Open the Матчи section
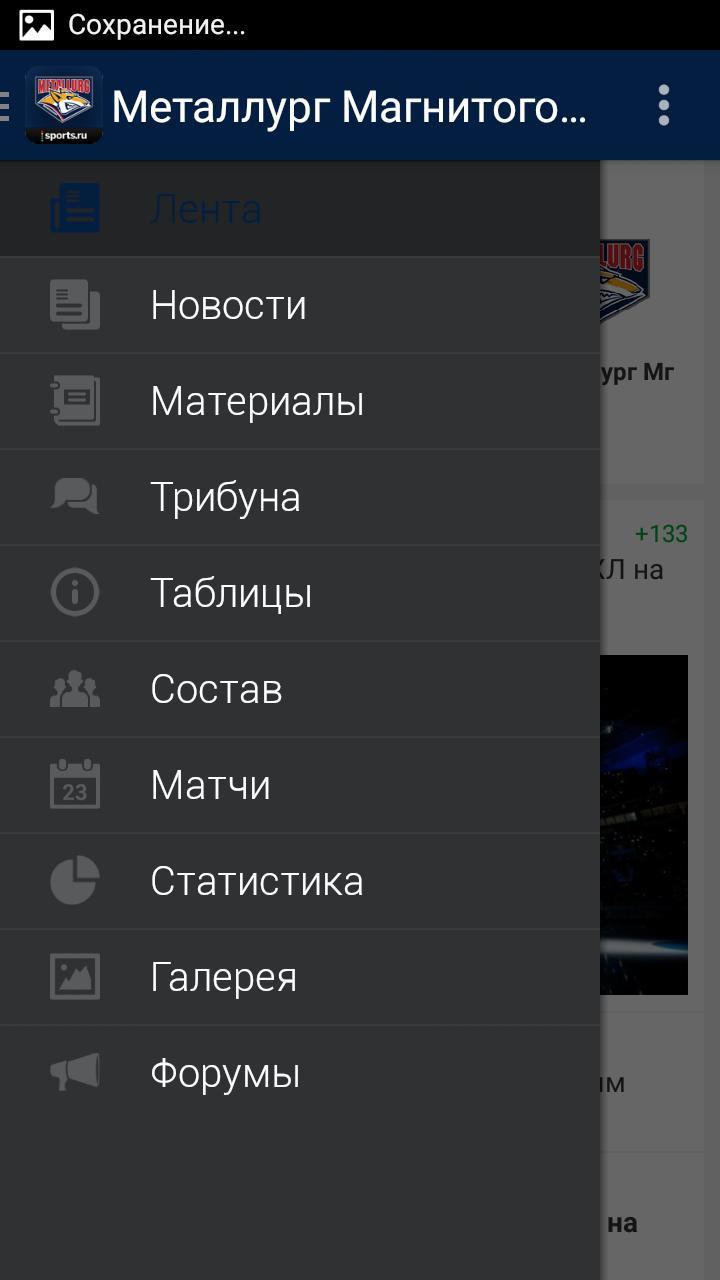This screenshot has width=720, height=1280. tap(210, 784)
